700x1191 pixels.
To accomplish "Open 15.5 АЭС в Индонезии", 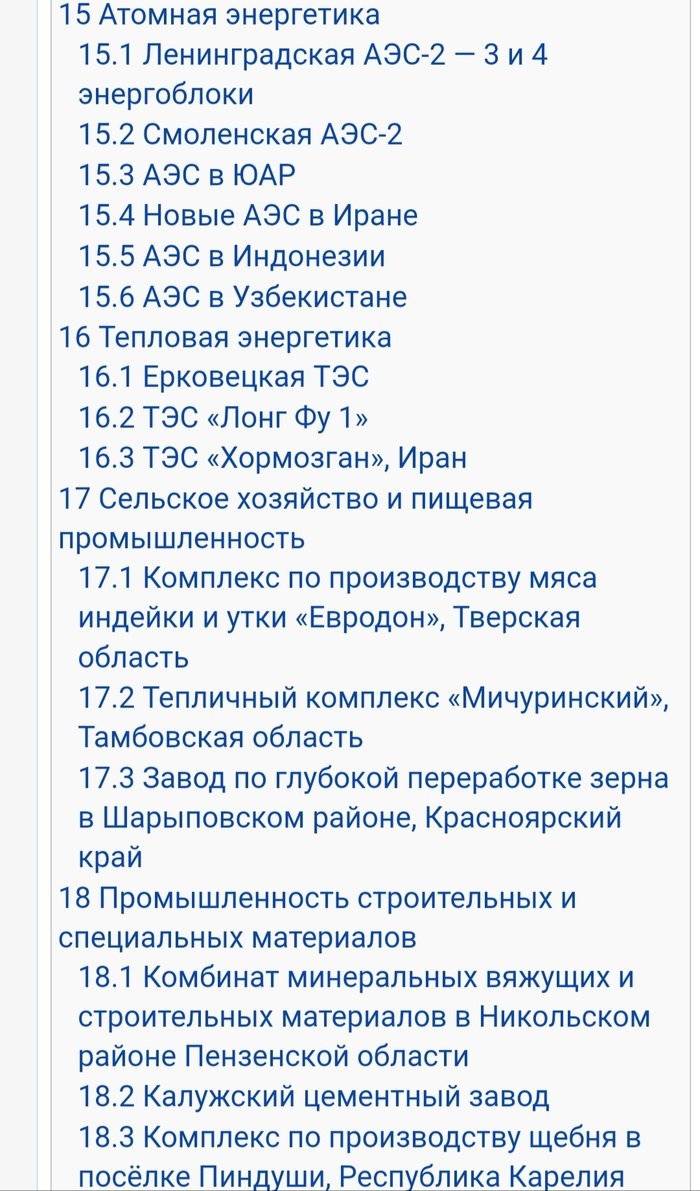I will [232, 256].
